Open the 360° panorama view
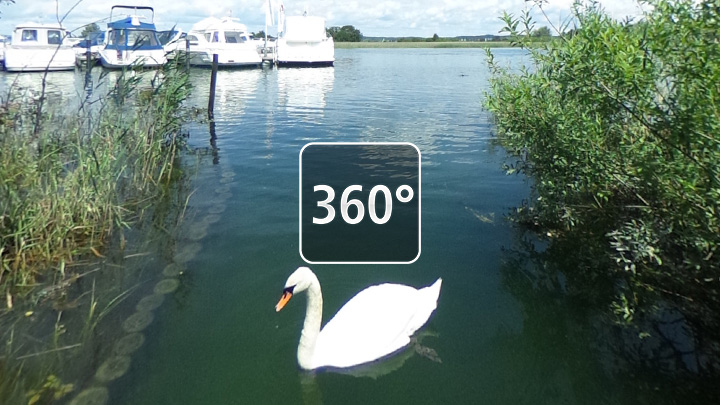720x405 pixels. 360,203
